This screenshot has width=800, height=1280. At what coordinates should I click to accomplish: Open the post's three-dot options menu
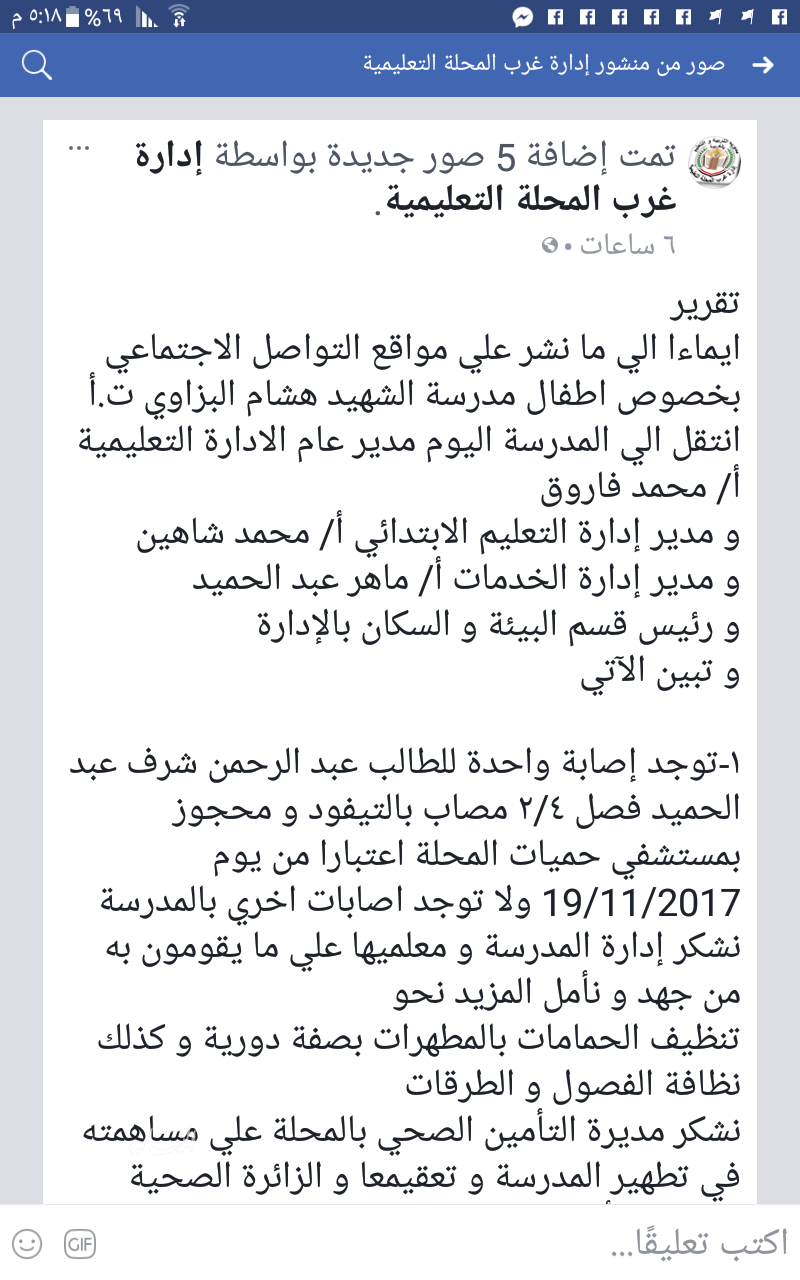(79, 149)
